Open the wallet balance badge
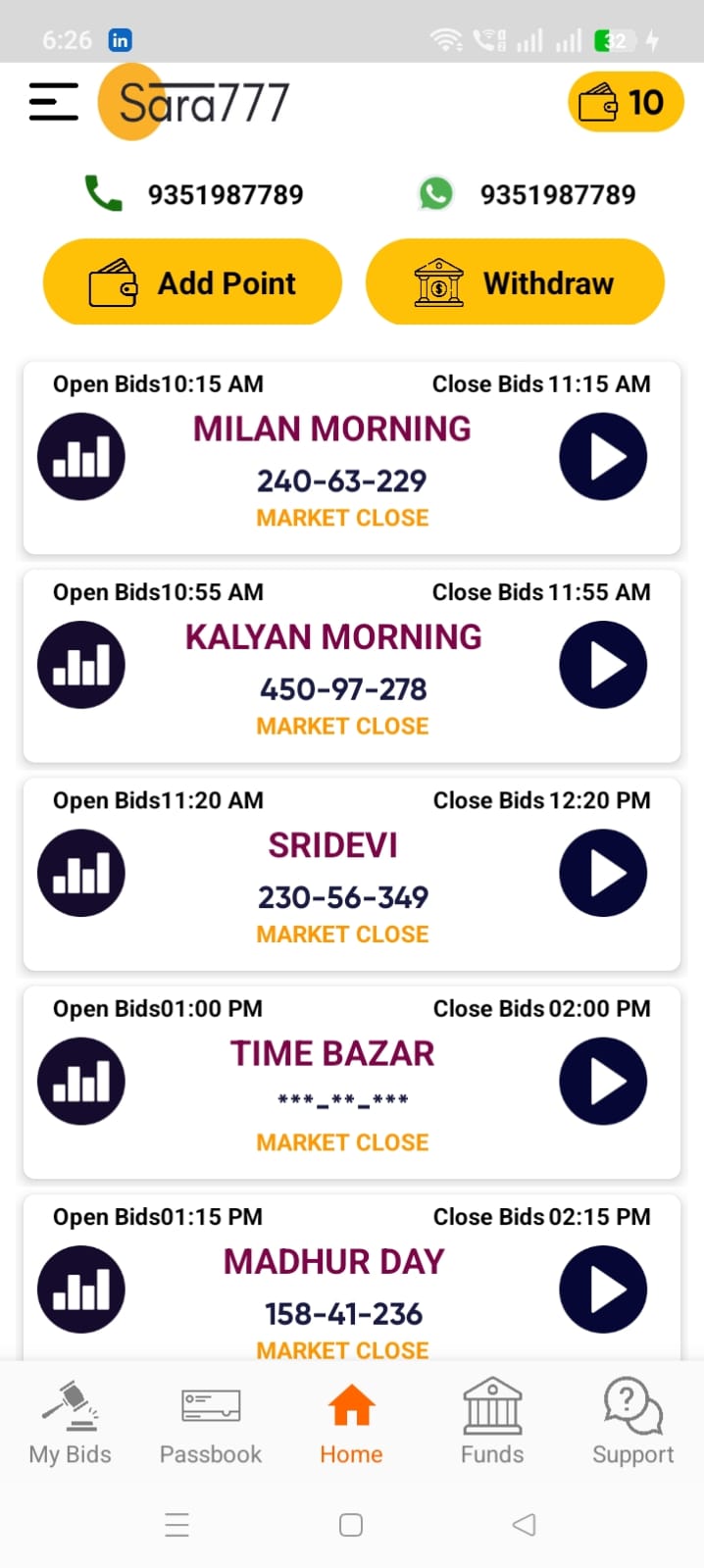This screenshot has height=1568, width=704. coord(625,102)
